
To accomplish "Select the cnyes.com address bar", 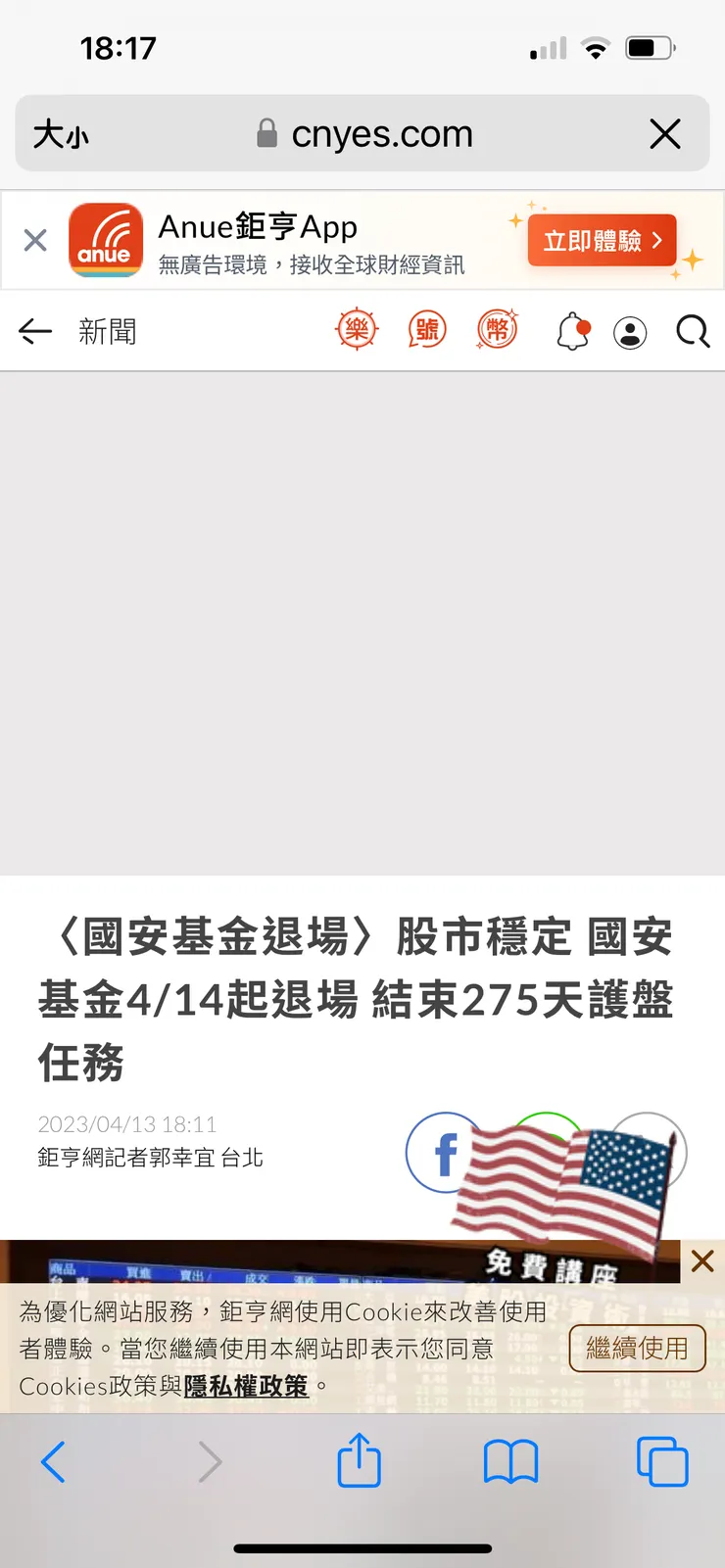I will [x=382, y=133].
